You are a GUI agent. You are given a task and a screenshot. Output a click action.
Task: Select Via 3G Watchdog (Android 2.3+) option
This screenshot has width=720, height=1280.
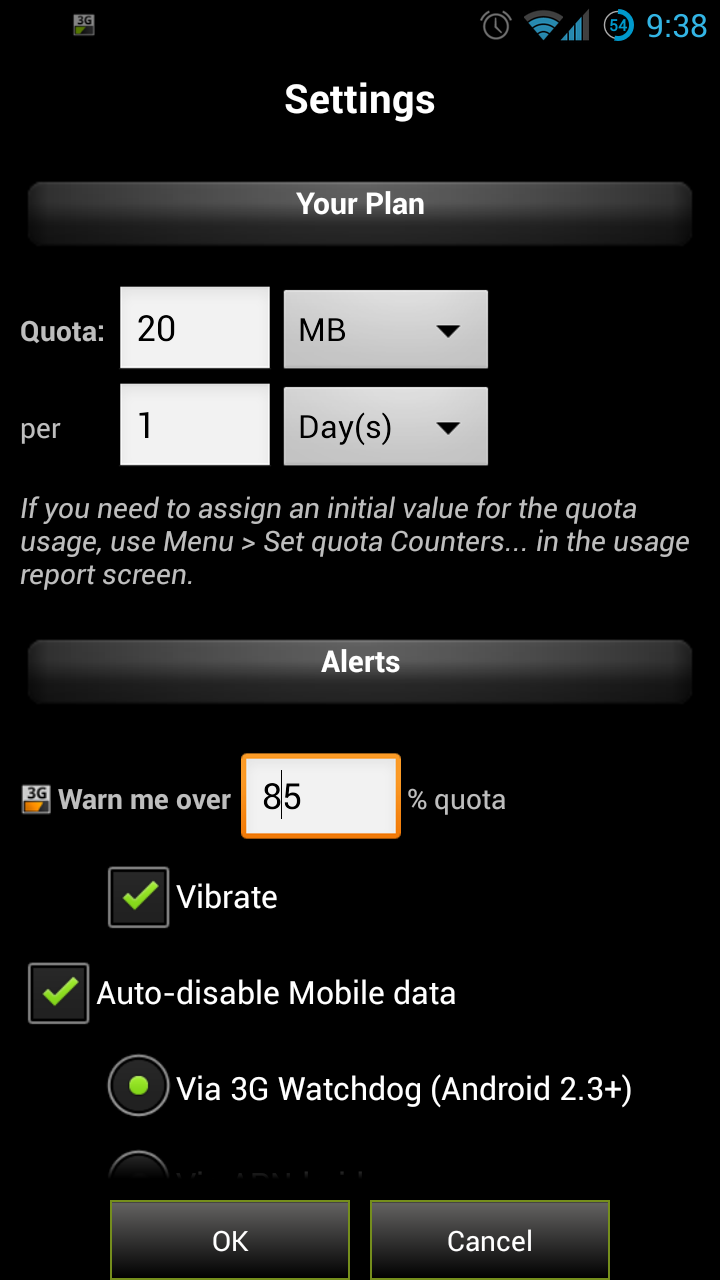pyautogui.click(x=139, y=1086)
